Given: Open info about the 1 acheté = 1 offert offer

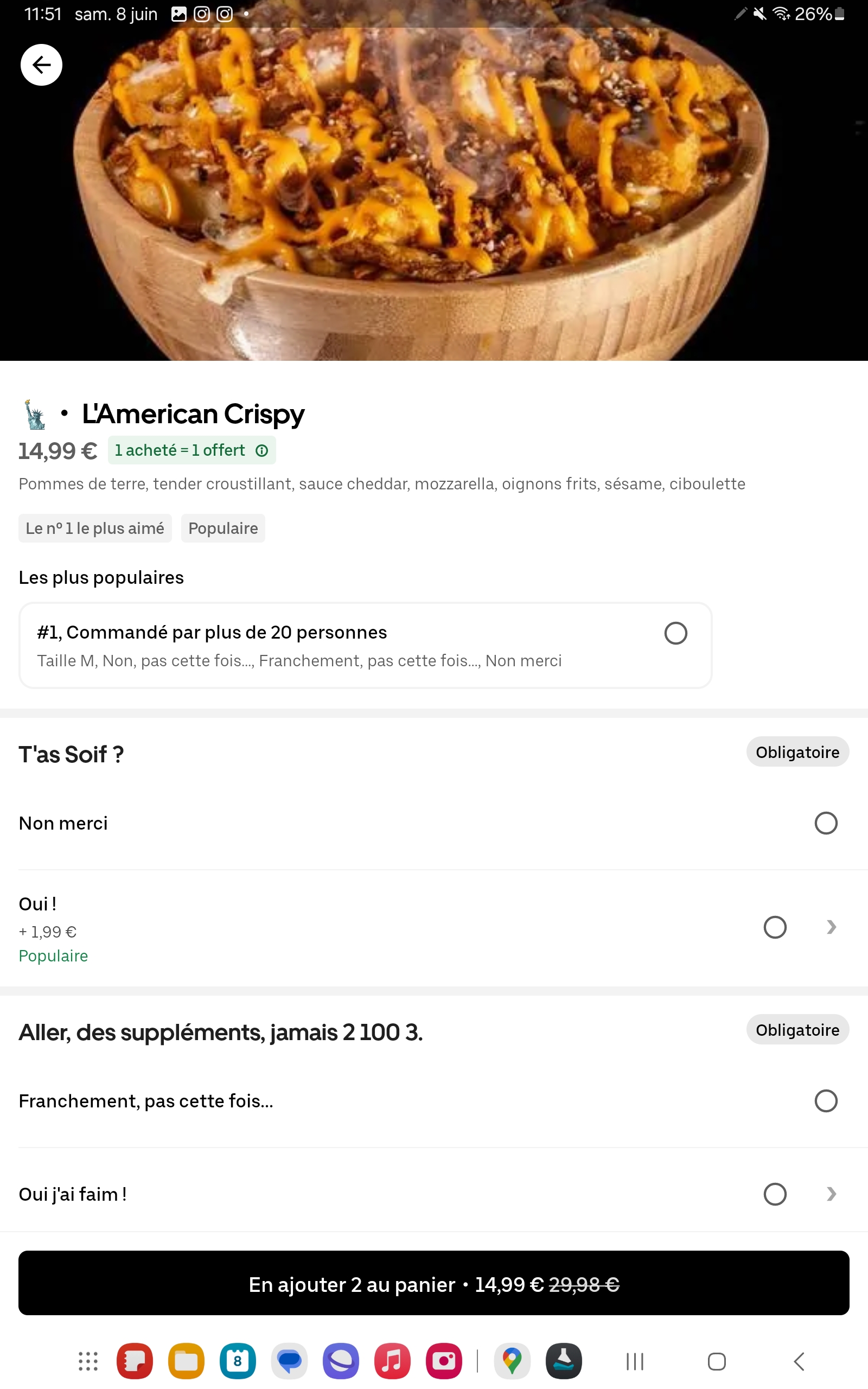Looking at the screenshot, I should [262, 450].
